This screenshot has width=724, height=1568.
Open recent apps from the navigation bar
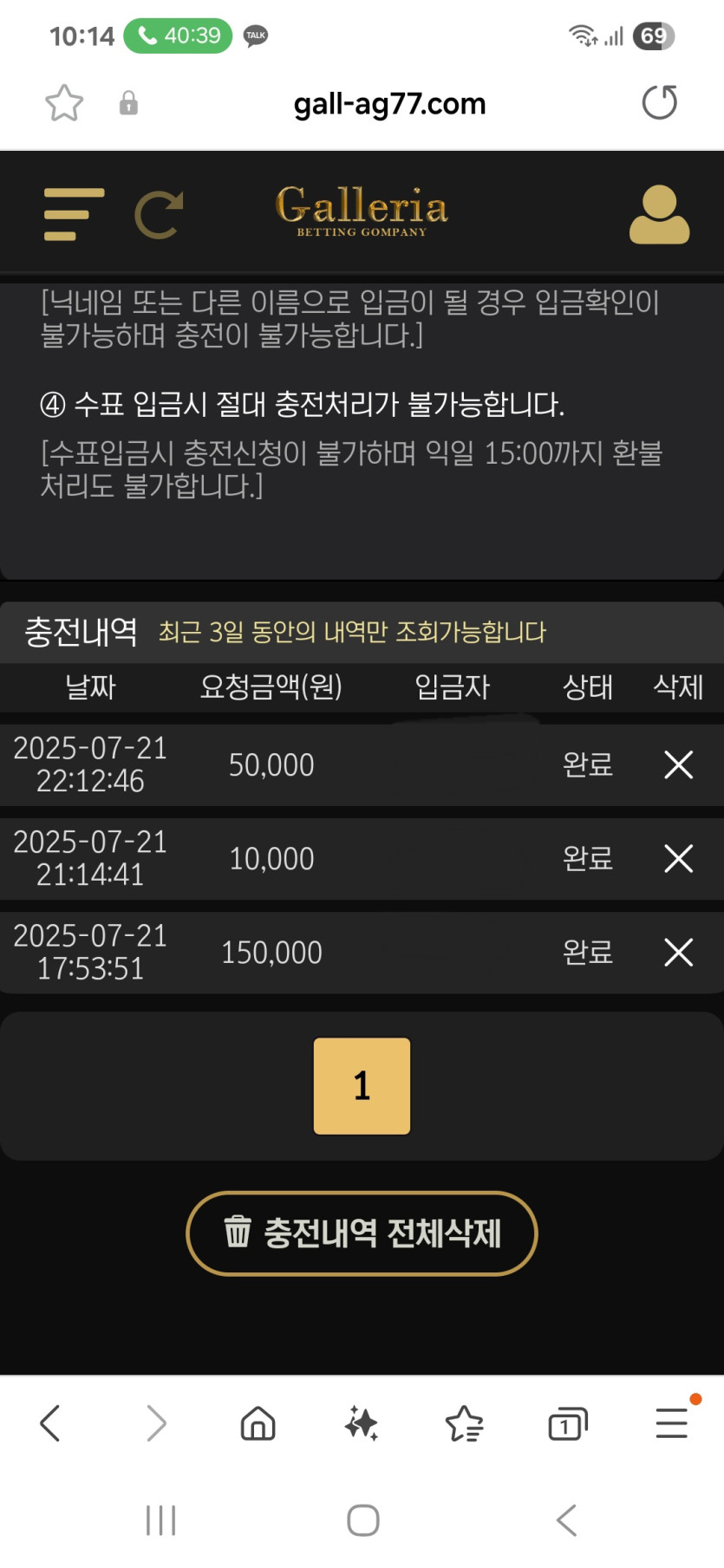coord(161,1520)
